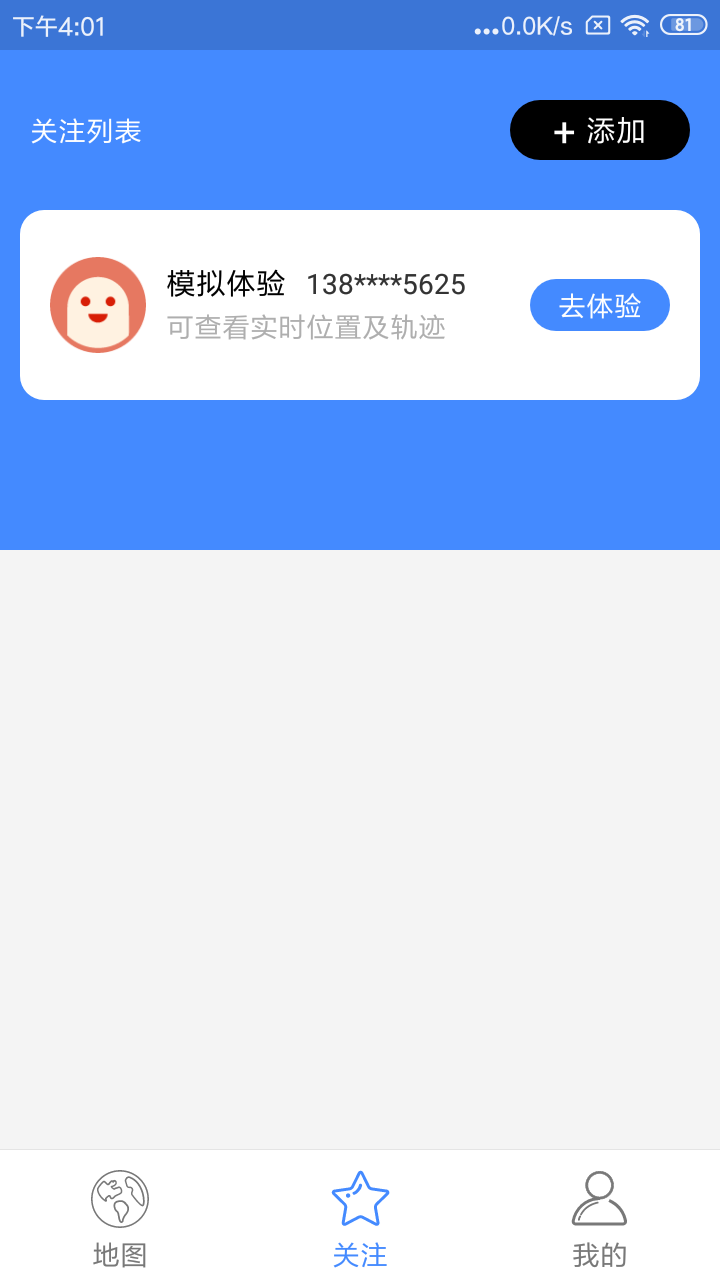The width and height of the screenshot is (720, 1280).
Task: Tap the masked phone number 138****5625
Action: coord(387,284)
